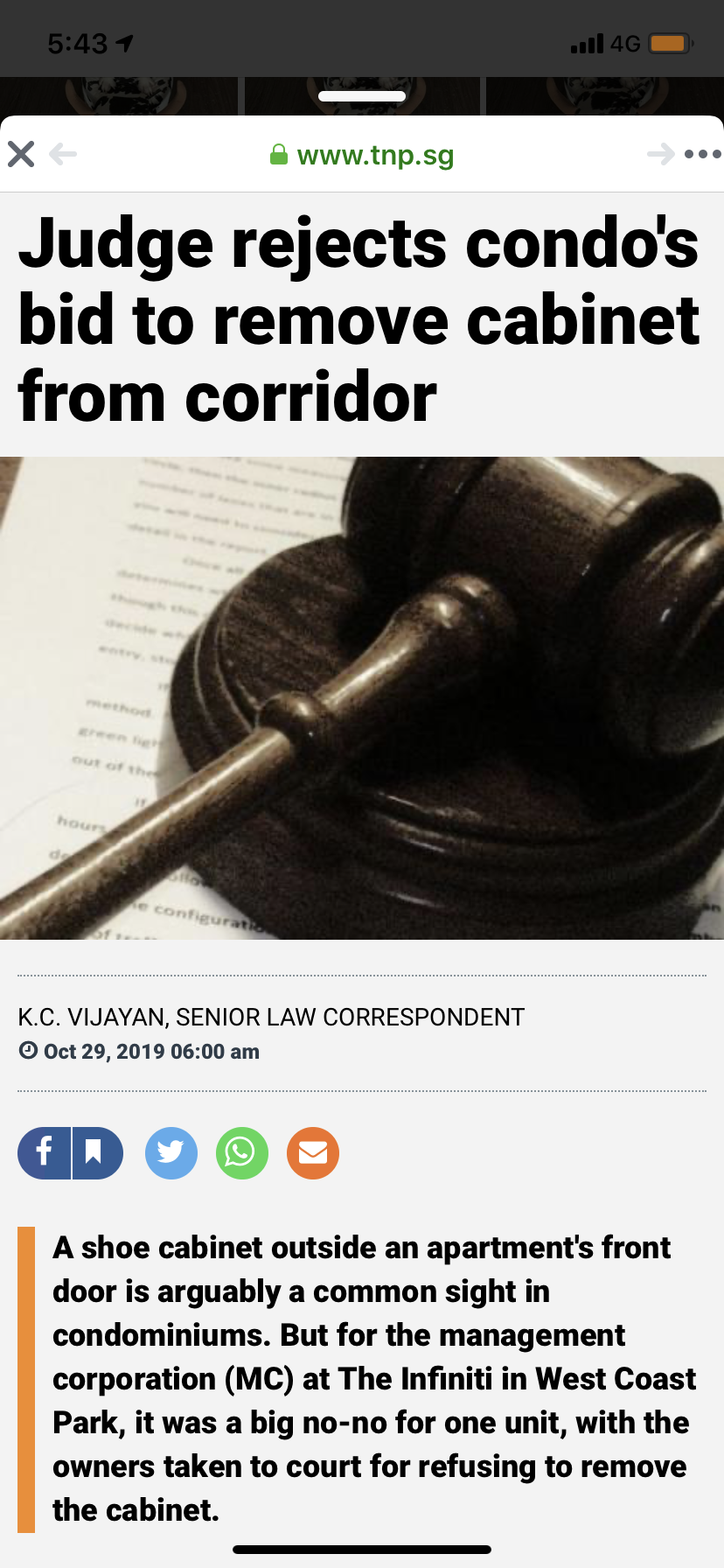Go forward to the next page
Image resolution: width=724 pixels, height=1568 pixels.
[x=660, y=155]
